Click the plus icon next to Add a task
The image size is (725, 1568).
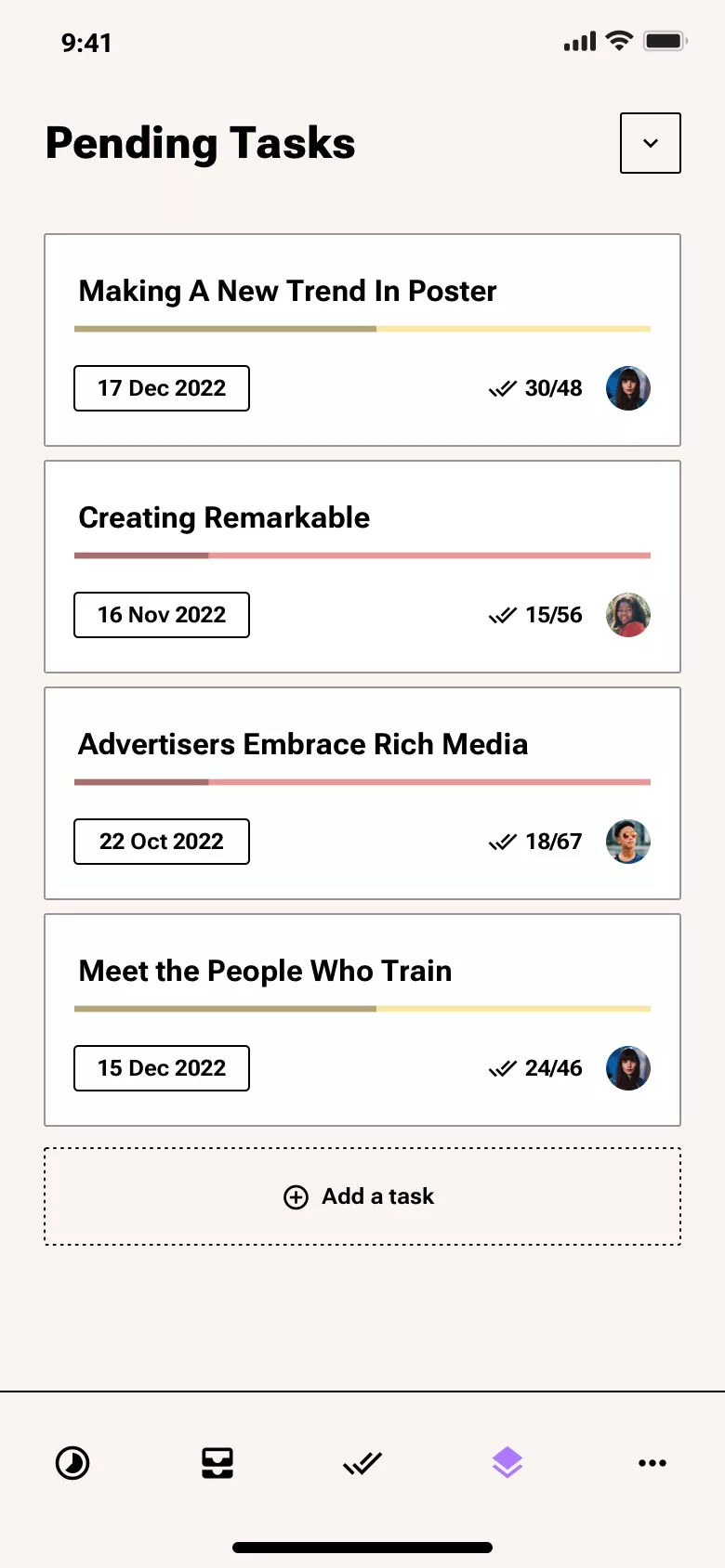pos(296,1196)
